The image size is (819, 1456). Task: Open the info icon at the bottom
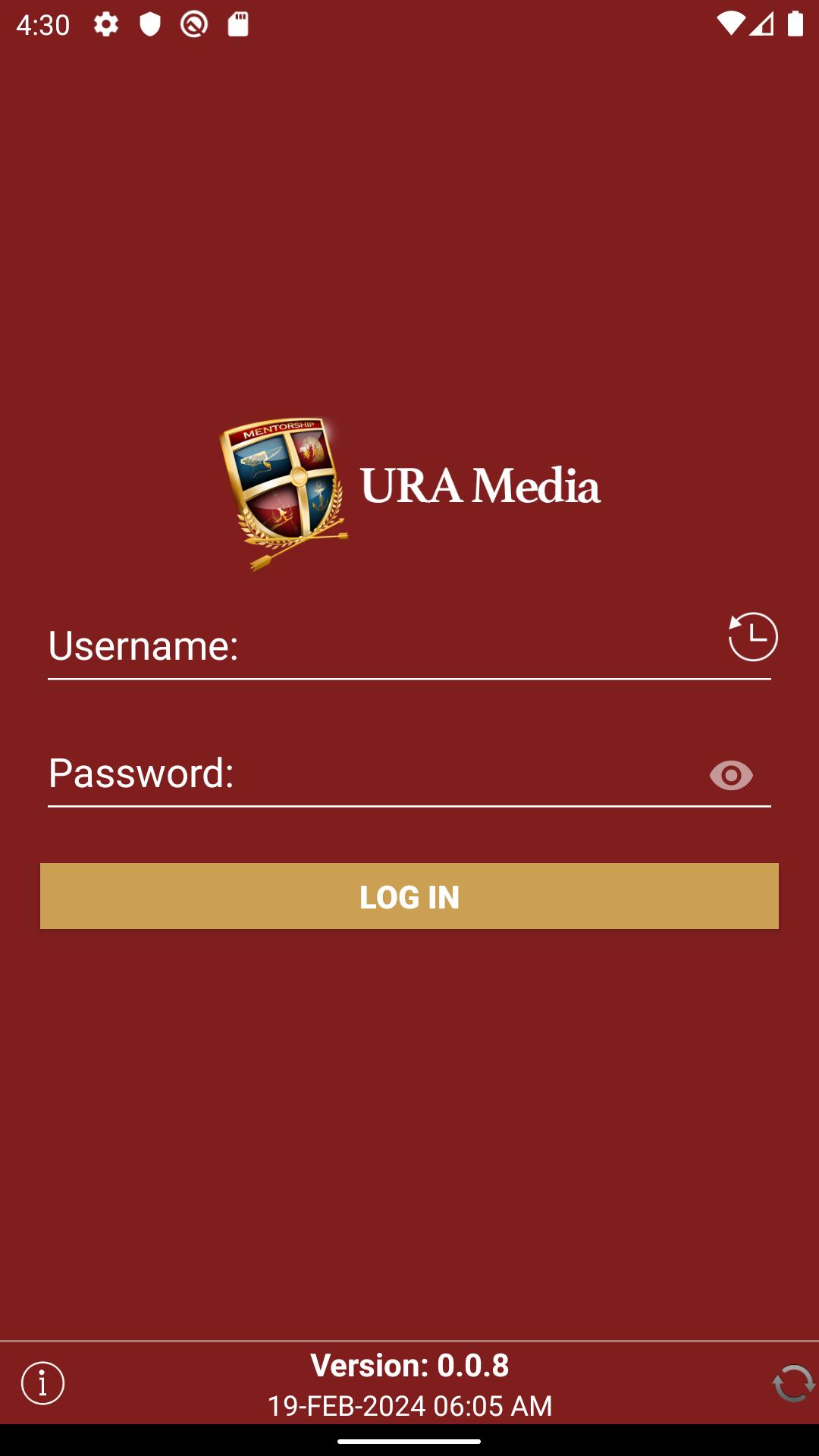(43, 1383)
